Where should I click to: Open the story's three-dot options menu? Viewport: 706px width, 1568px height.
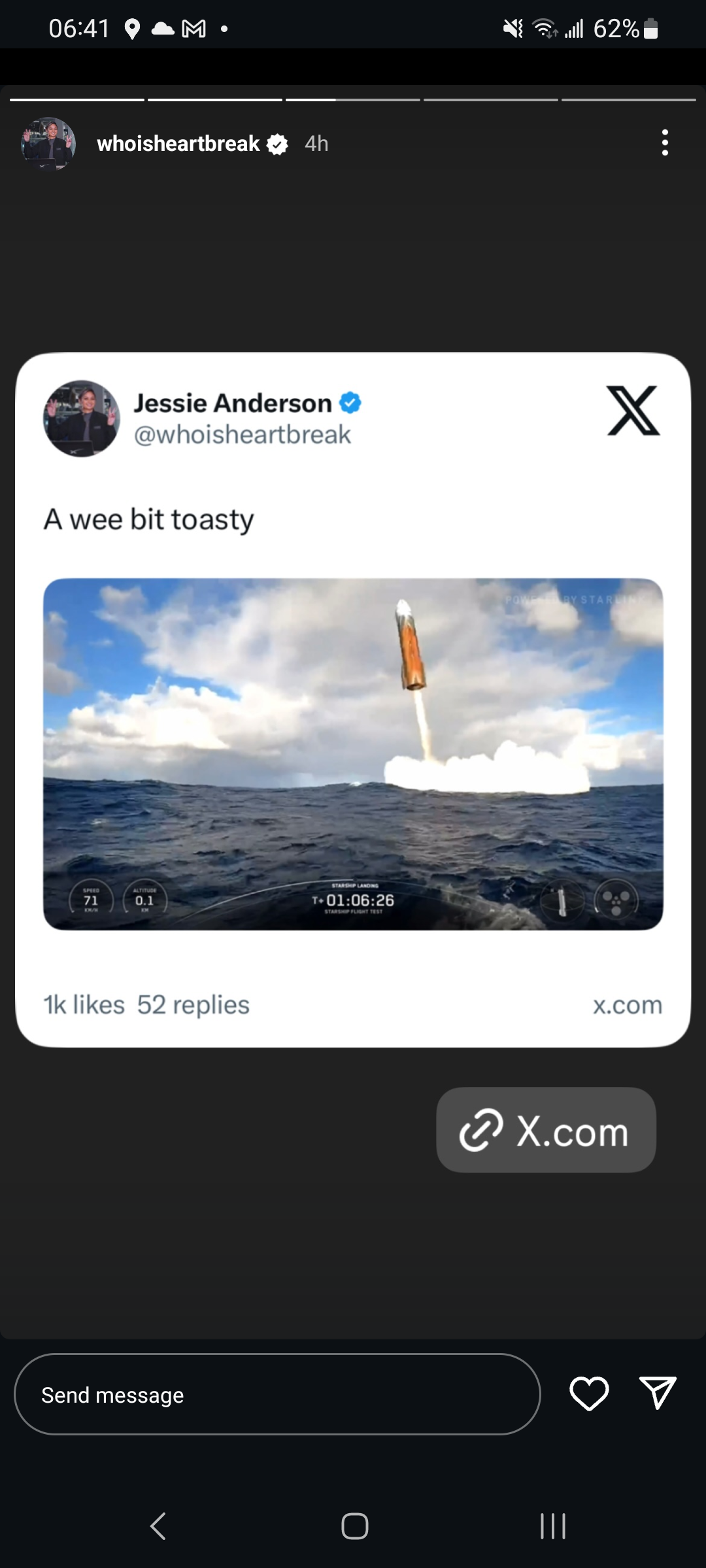click(665, 142)
